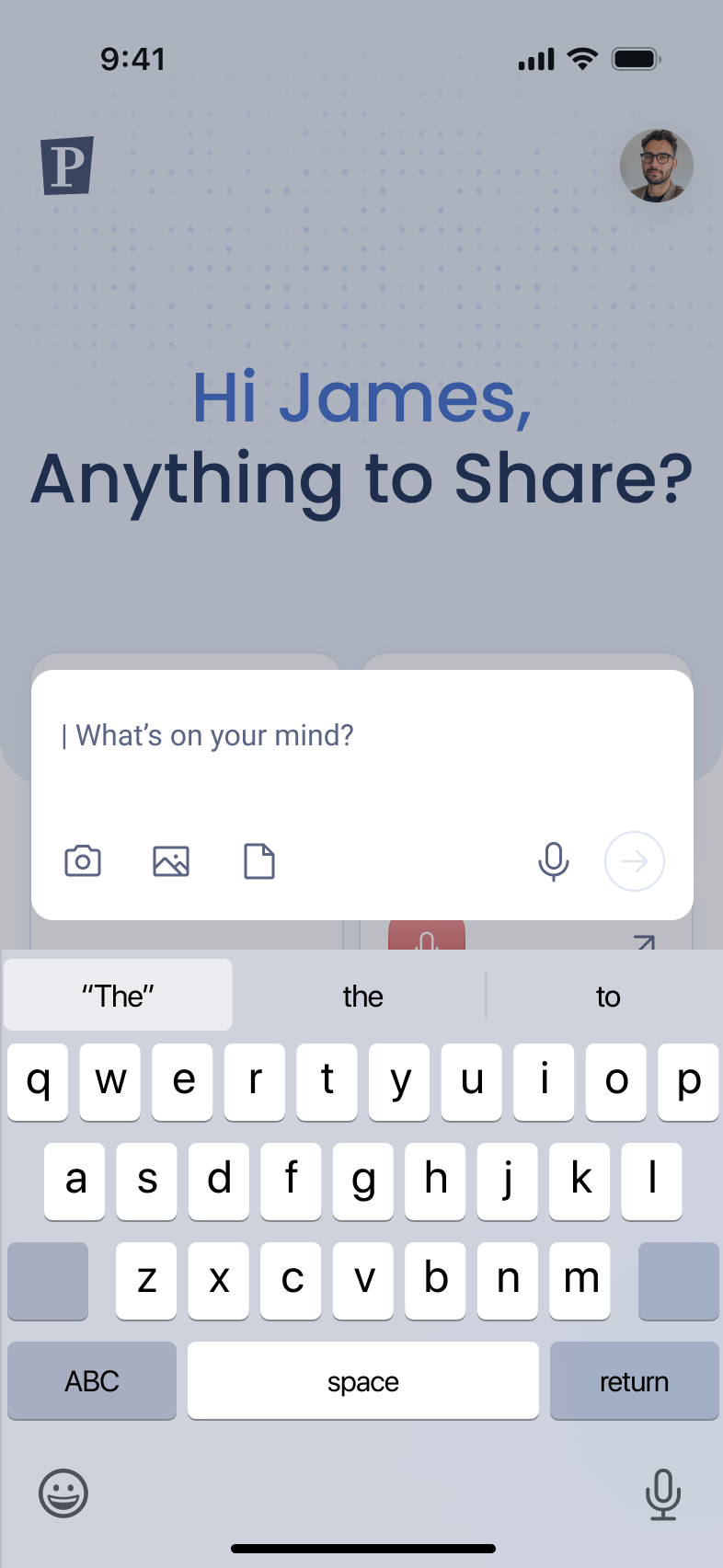The height and width of the screenshot is (1568, 723).
Task: Choose the "The" keyboard suggestion
Action: point(118,996)
